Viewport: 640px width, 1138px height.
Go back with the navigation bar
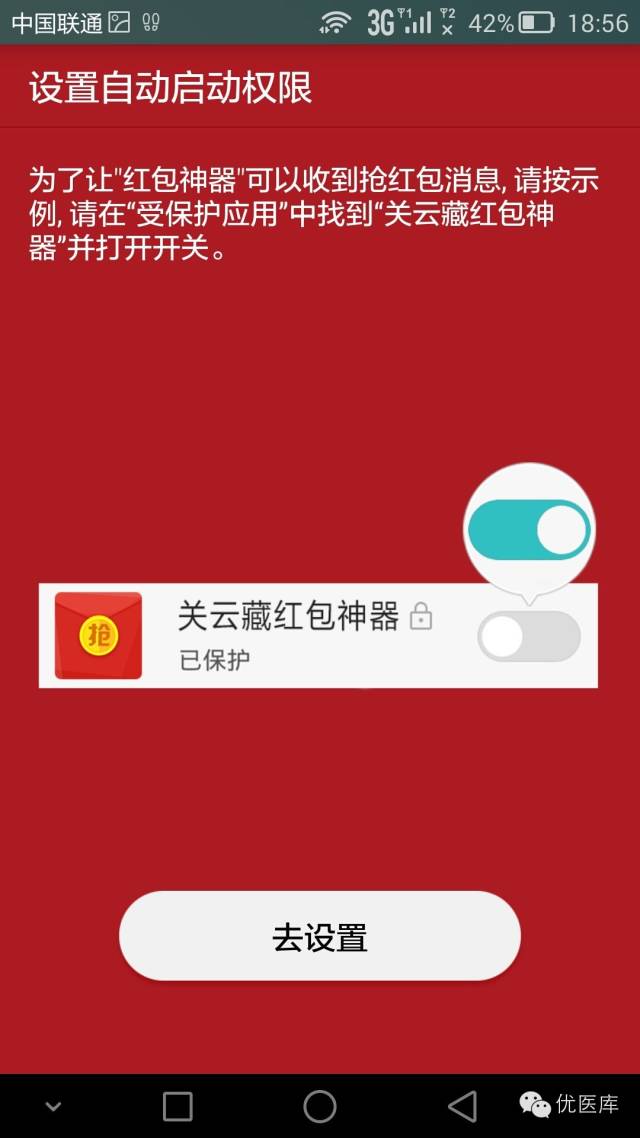462,1106
